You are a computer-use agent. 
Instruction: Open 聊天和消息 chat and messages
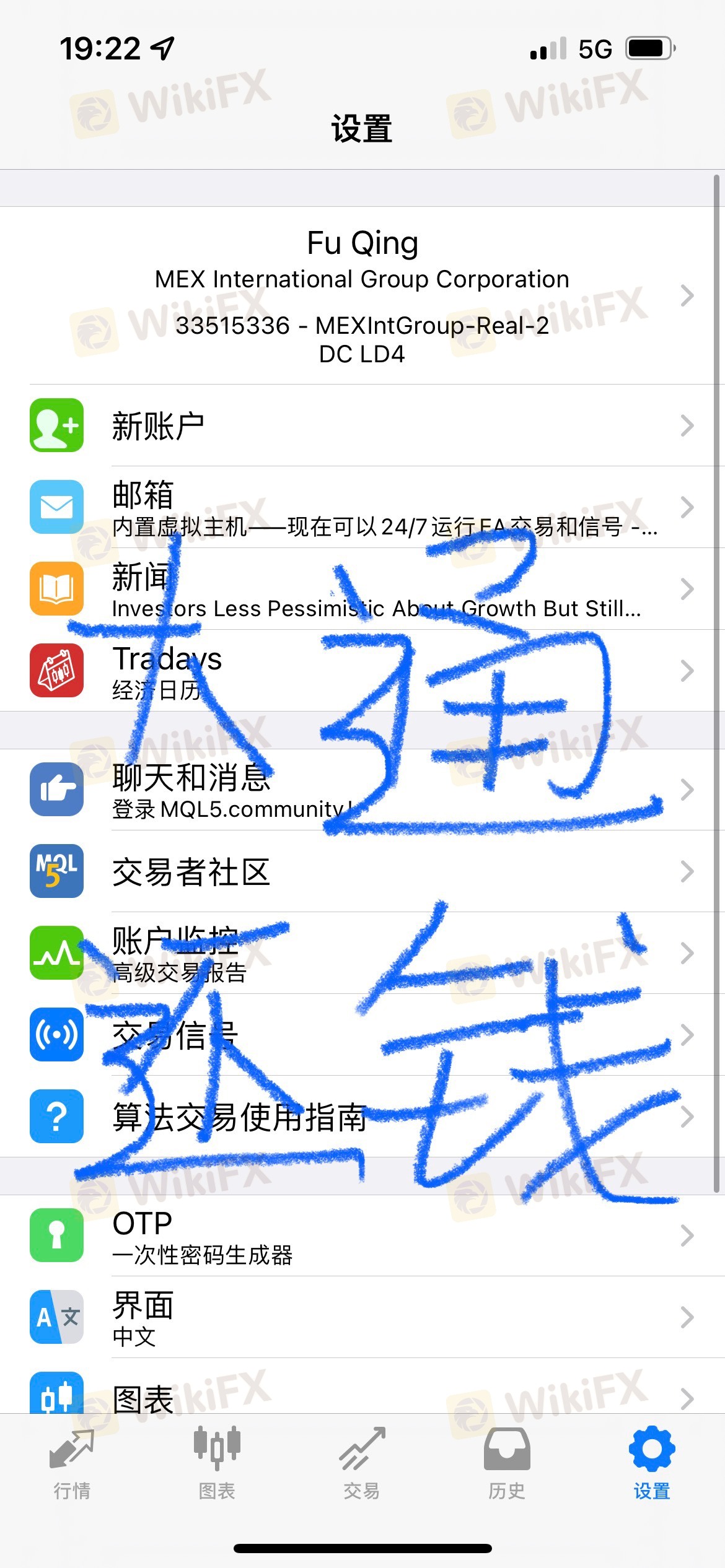coord(362,790)
